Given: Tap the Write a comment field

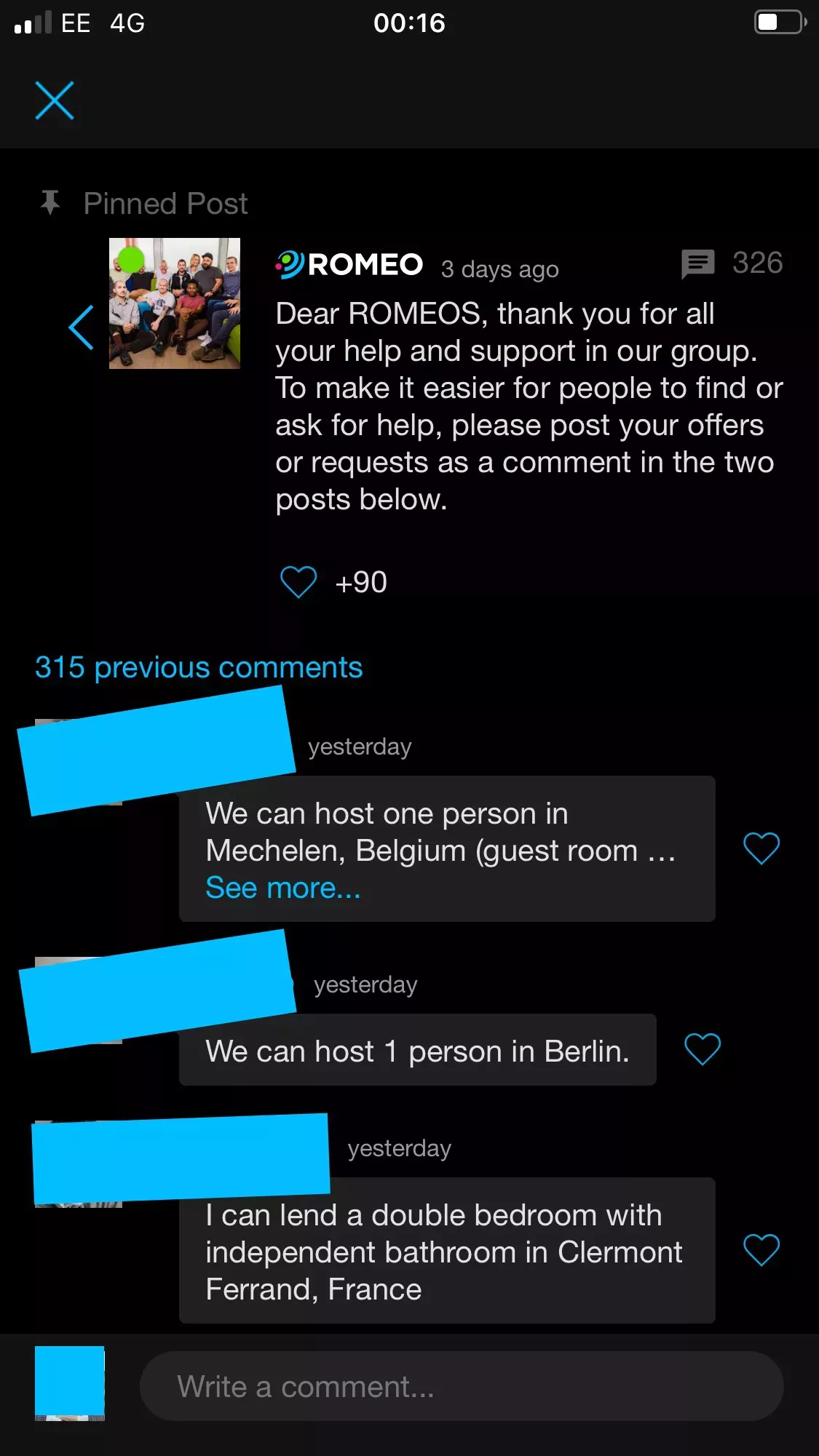Looking at the screenshot, I should [x=461, y=1386].
